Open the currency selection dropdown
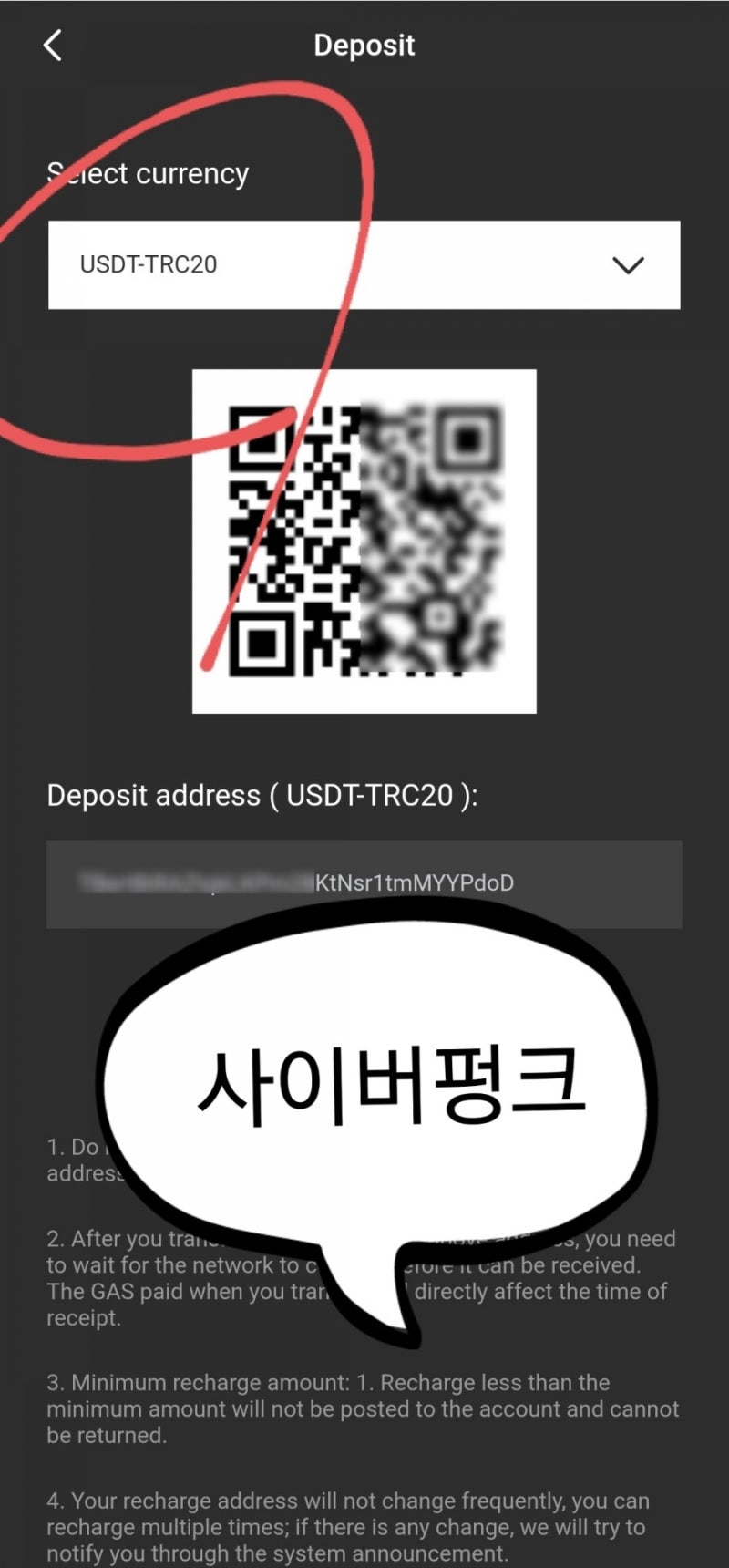 click(364, 264)
